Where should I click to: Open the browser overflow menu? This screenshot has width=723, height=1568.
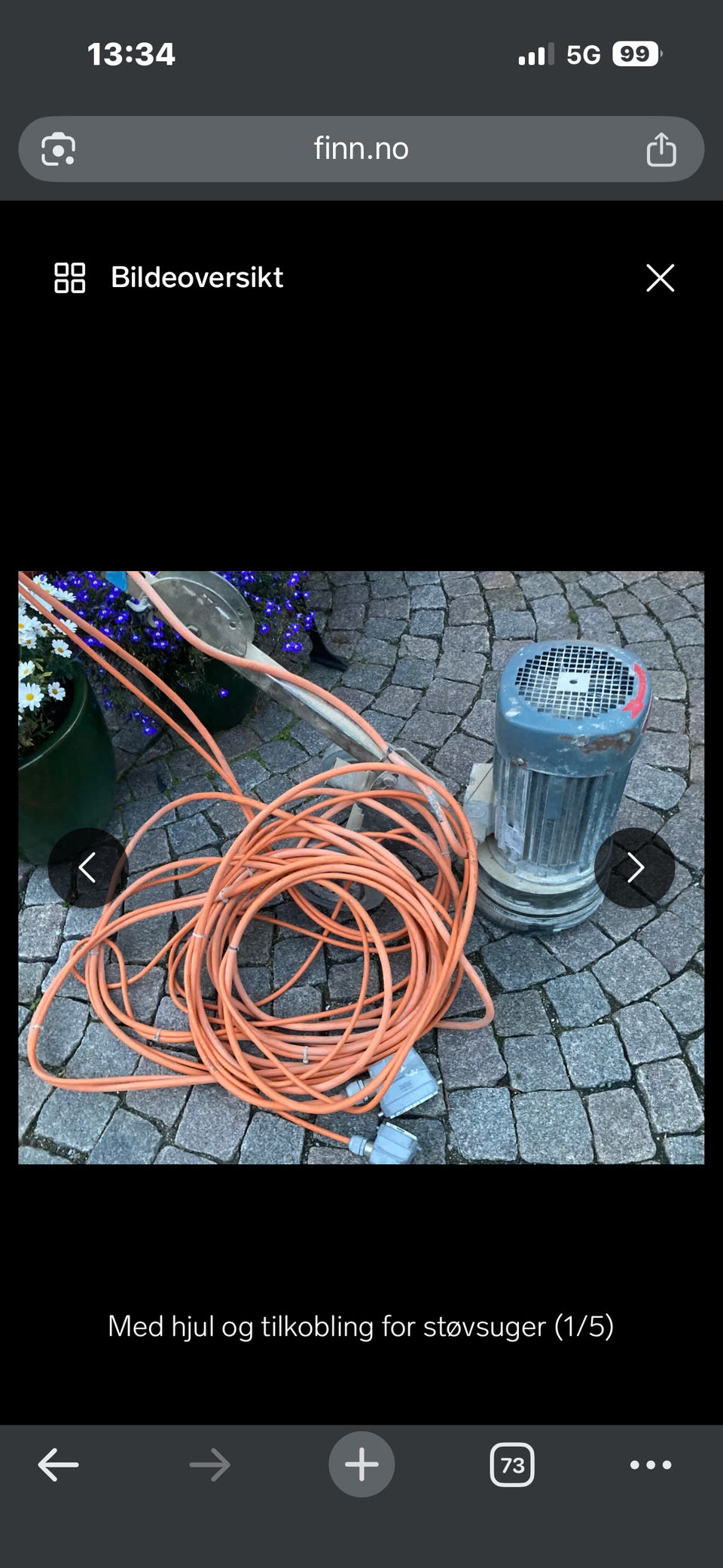point(651,1465)
